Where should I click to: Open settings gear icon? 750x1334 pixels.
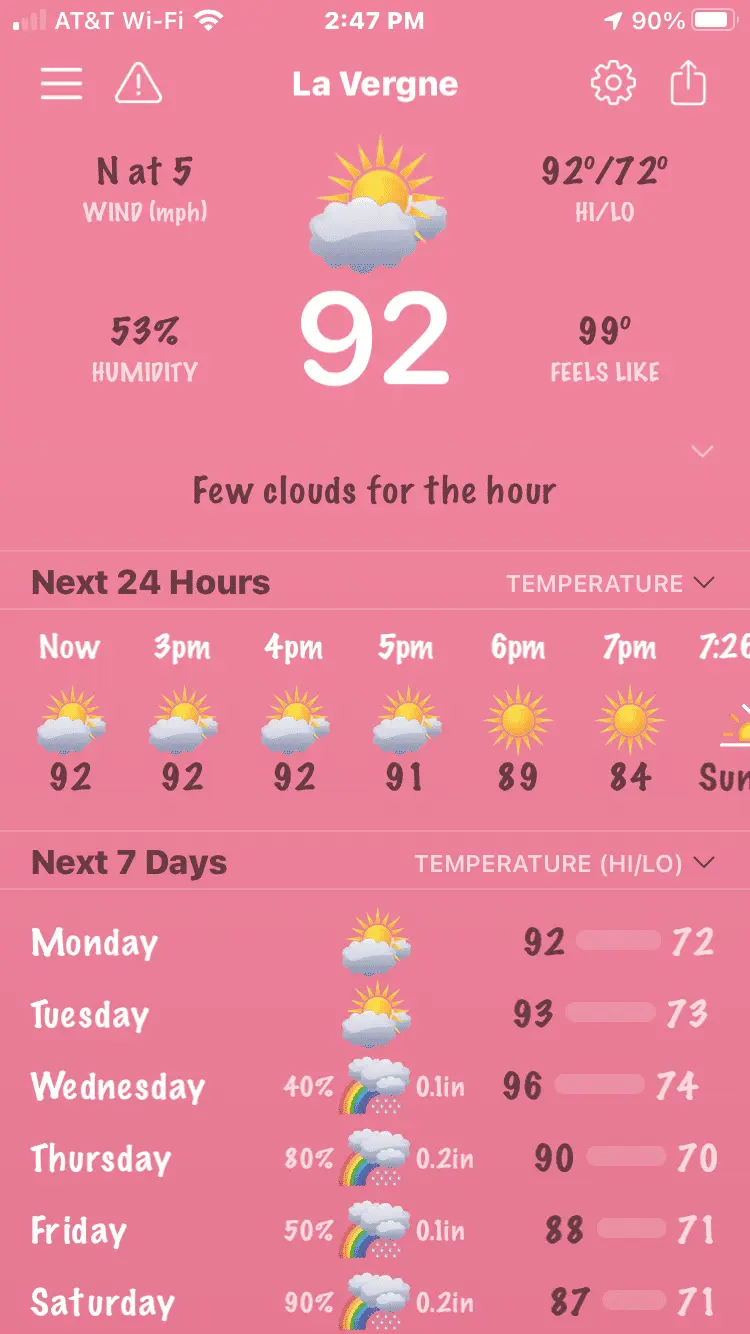coord(613,84)
